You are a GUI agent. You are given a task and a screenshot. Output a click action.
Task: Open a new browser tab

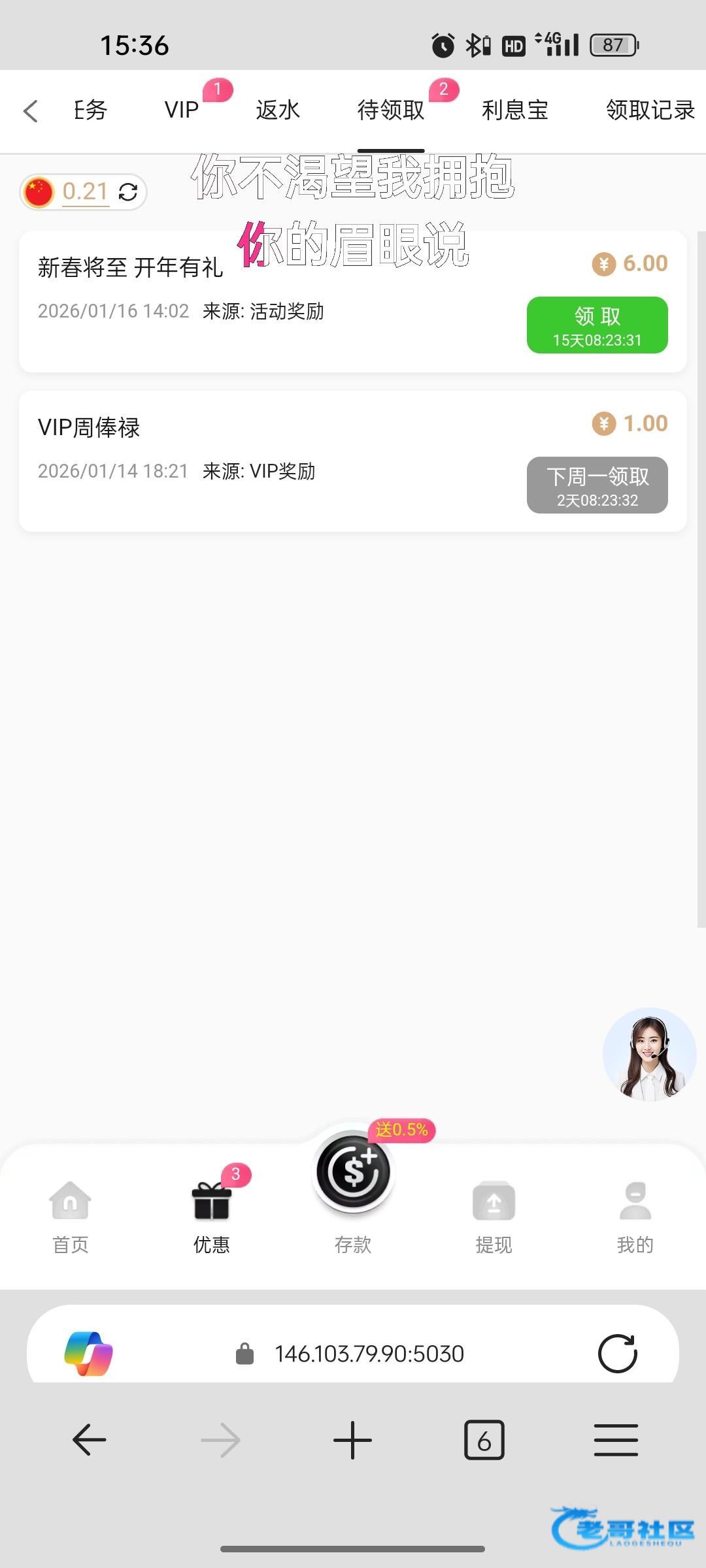(352, 1440)
